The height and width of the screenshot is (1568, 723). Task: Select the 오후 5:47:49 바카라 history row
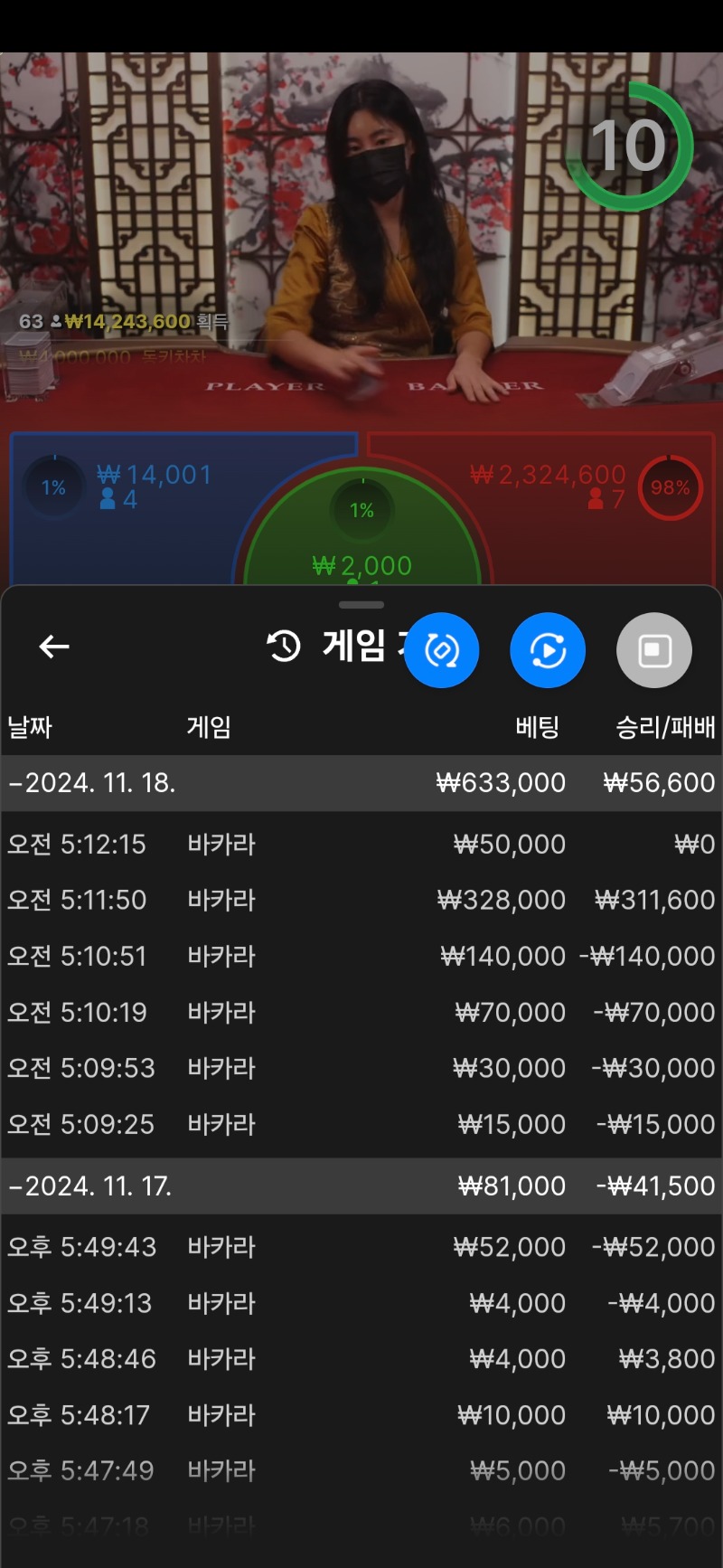pyautogui.click(x=361, y=1471)
